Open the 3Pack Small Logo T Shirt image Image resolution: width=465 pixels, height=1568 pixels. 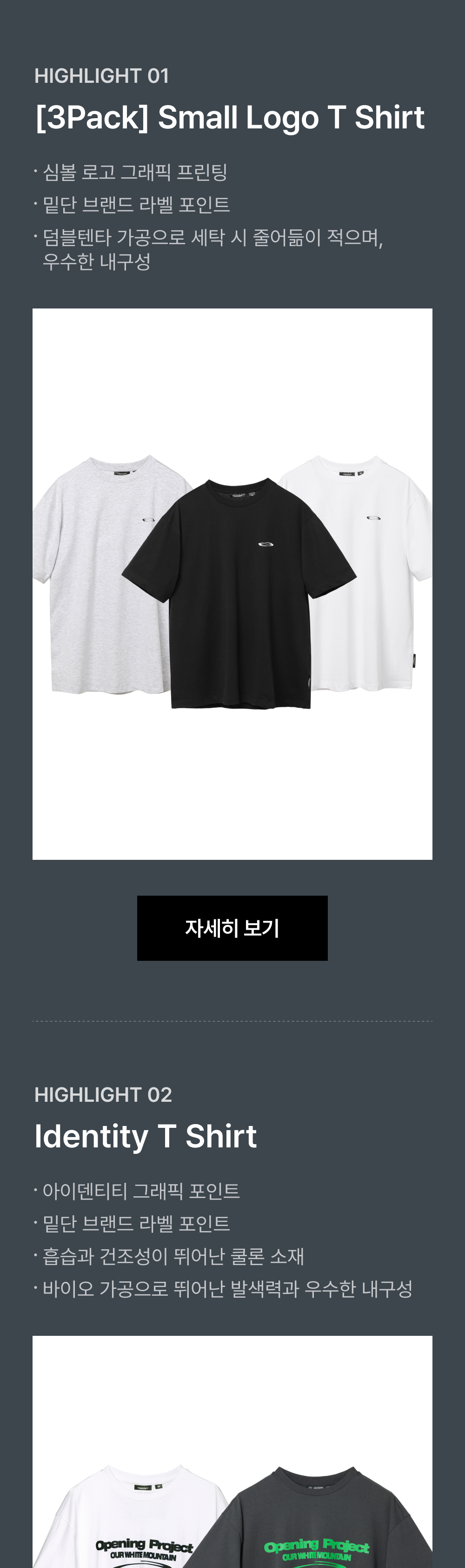point(232,584)
